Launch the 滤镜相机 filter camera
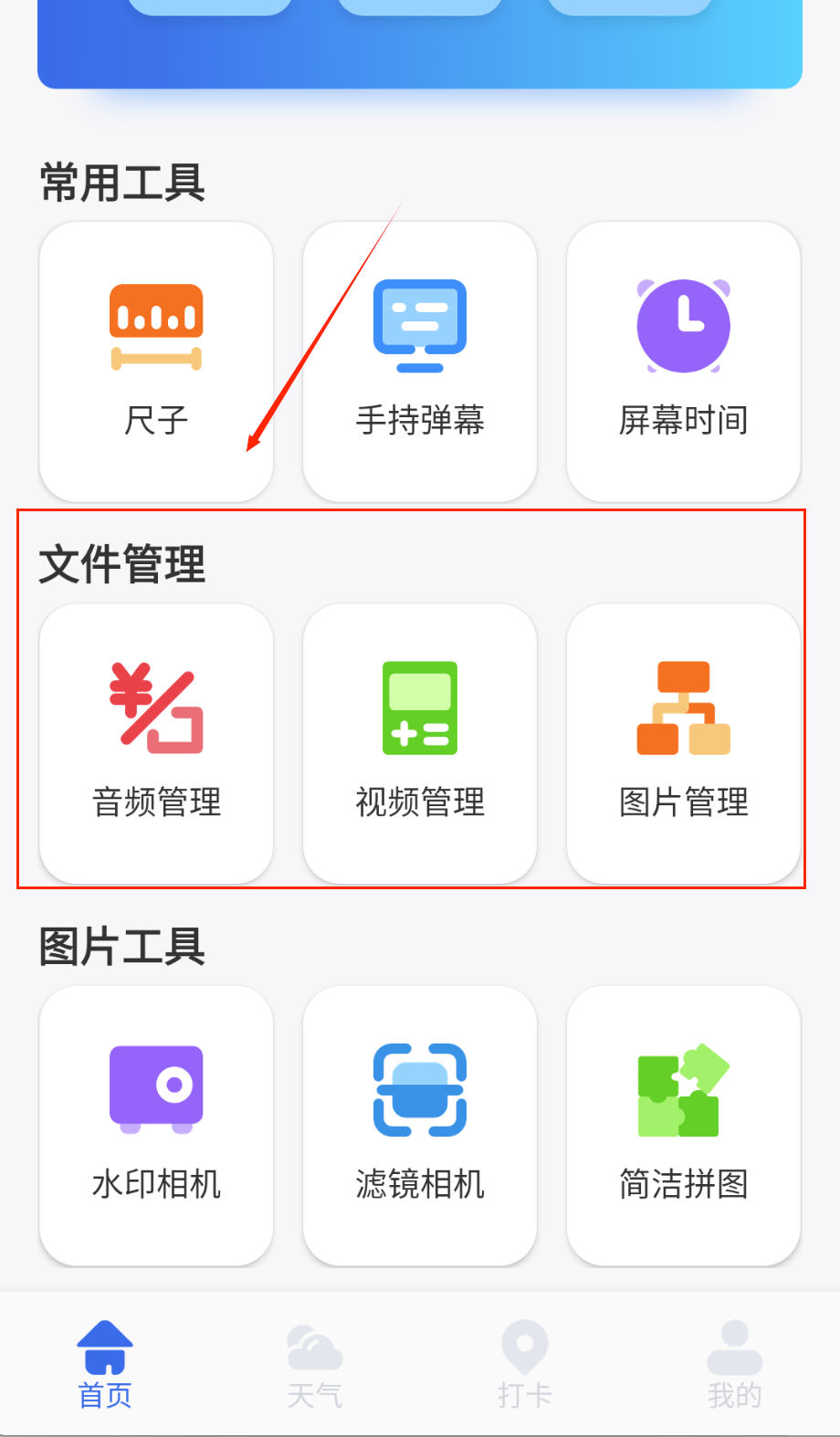The height and width of the screenshot is (1437, 840). 420,1125
